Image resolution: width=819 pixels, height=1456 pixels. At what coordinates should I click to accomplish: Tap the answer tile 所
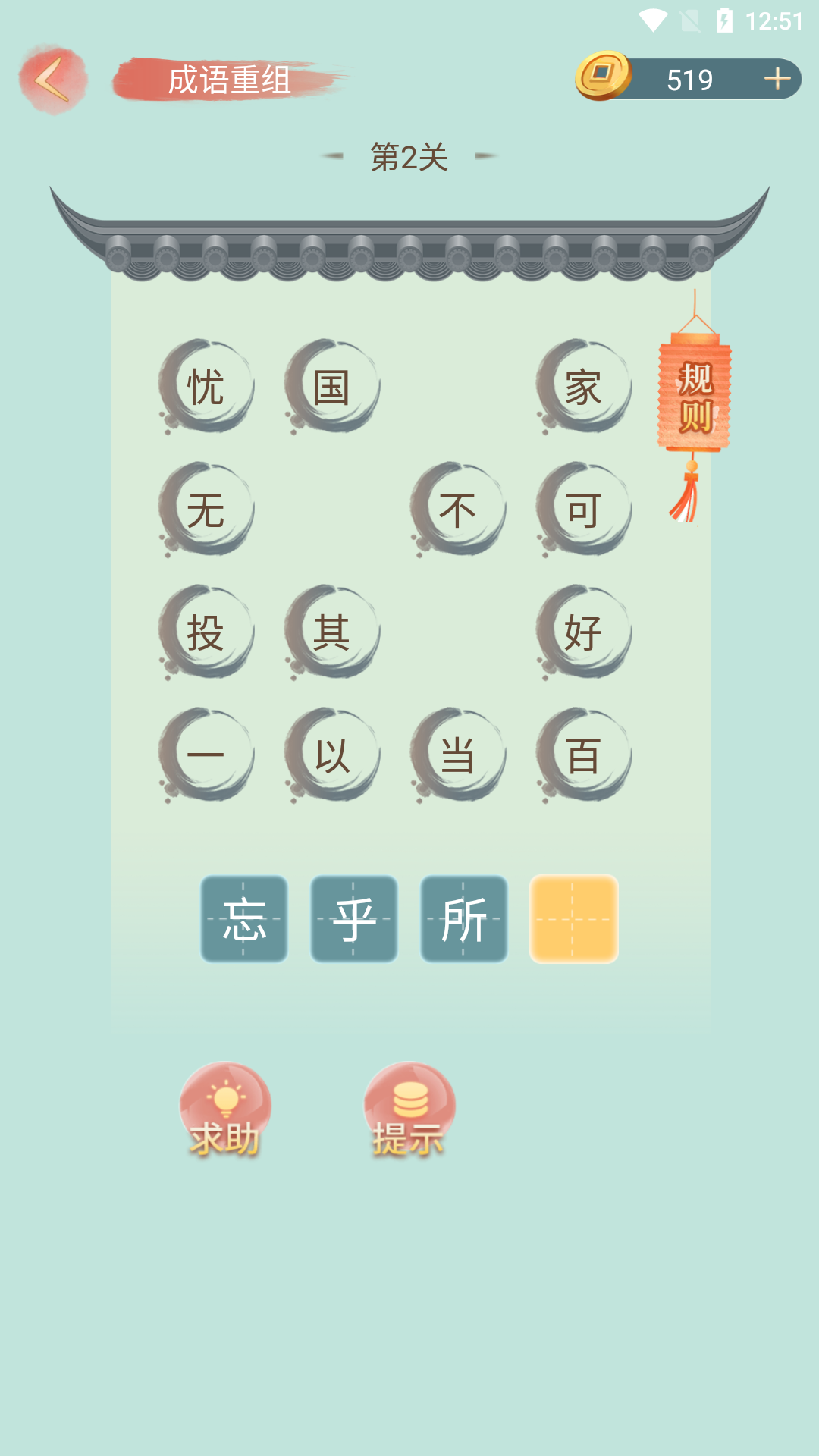pyautogui.click(x=464, y=918)
